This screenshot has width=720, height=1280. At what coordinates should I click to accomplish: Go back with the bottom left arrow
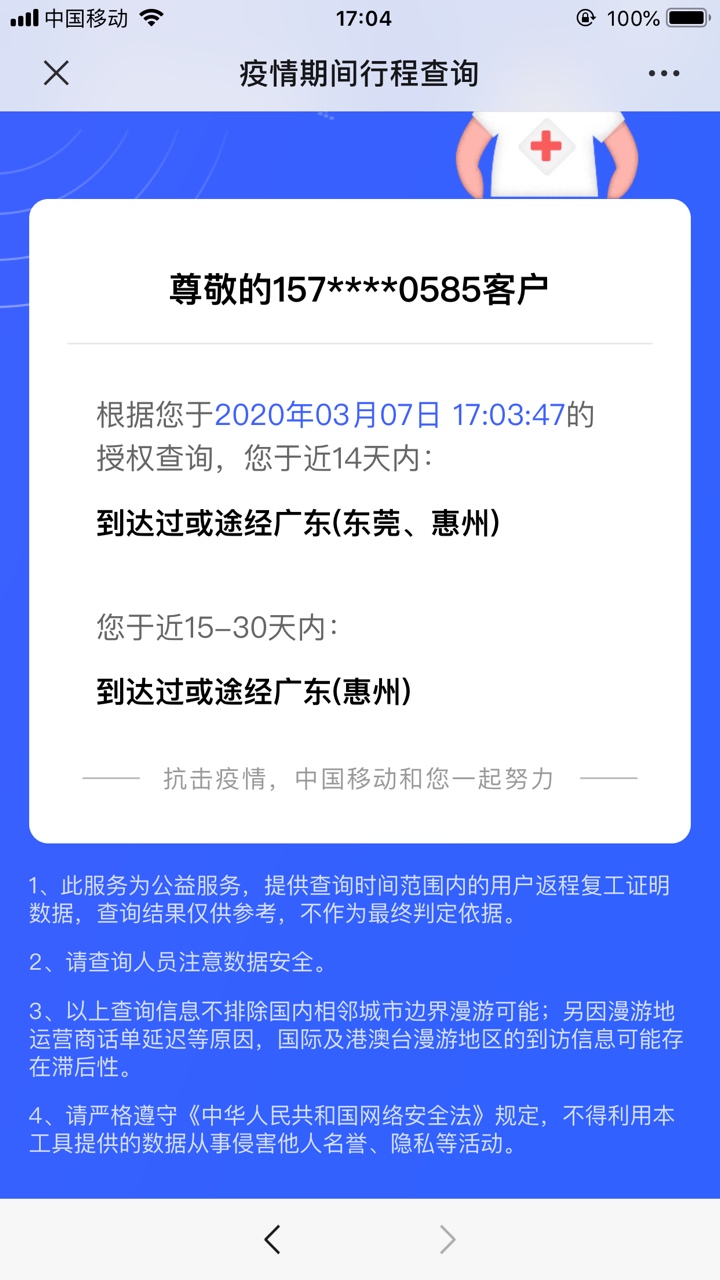[x=272, y=1240]
